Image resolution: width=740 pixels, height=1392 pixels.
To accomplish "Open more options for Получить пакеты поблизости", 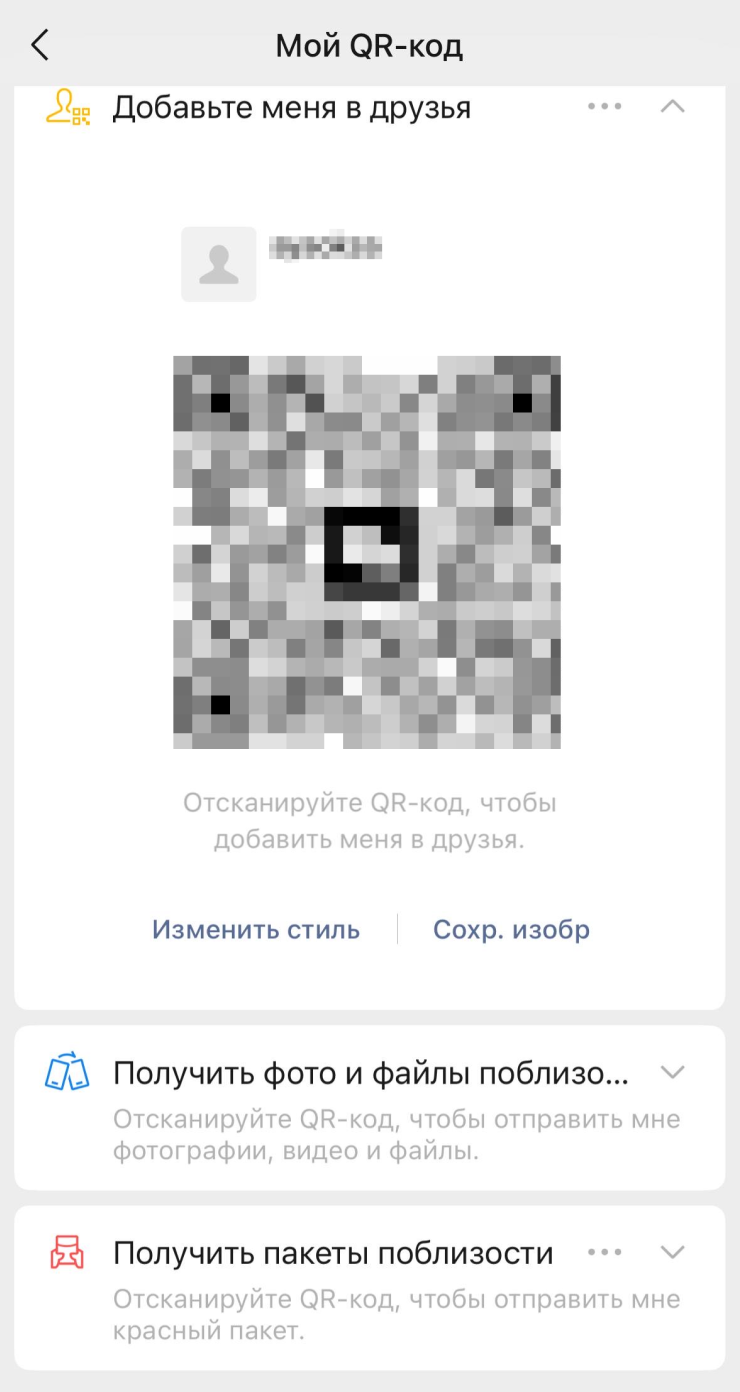I will click(605, 1252).
